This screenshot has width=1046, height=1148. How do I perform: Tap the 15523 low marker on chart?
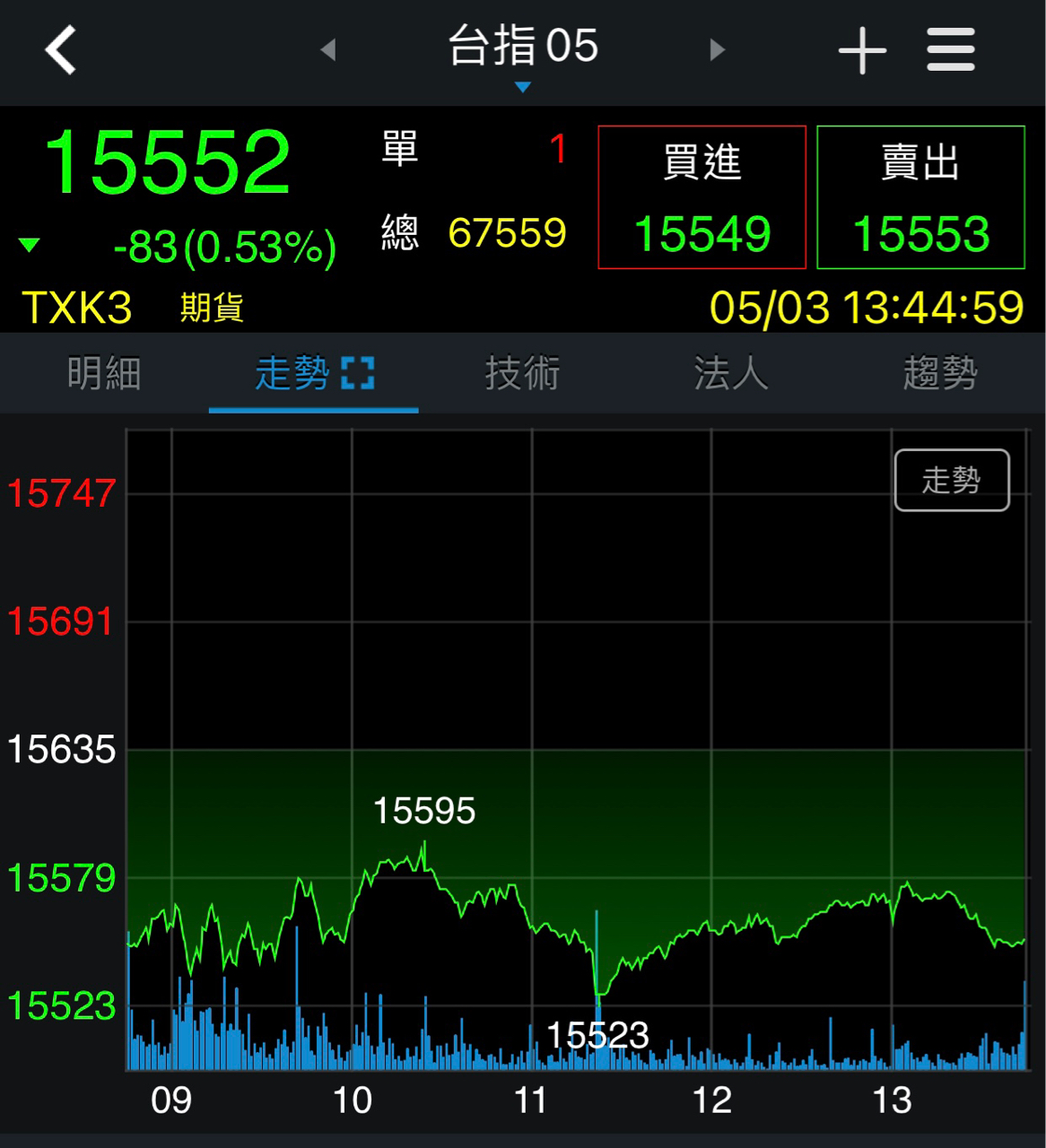coord(599,1035)
